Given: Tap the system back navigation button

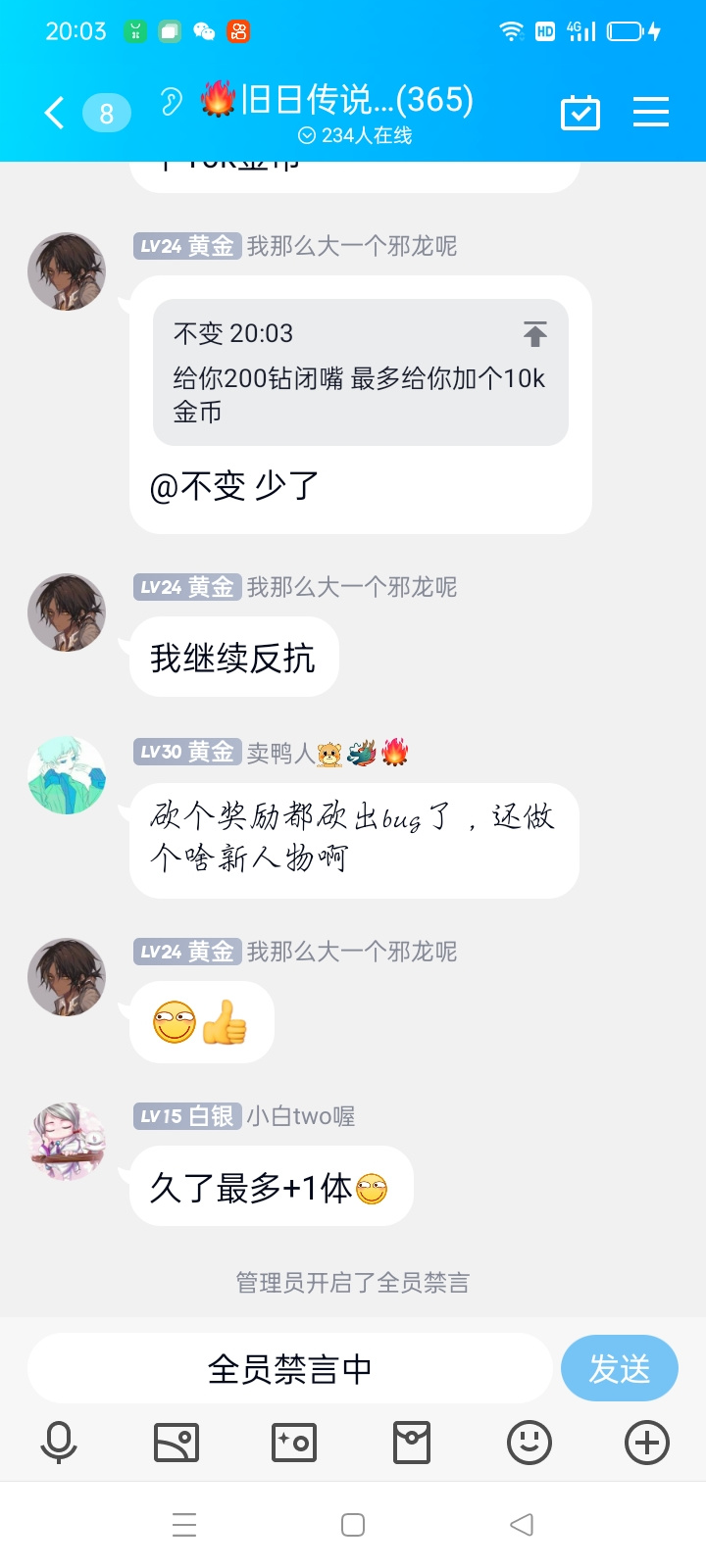Looking at the screenshot, I should [522, 1525].
